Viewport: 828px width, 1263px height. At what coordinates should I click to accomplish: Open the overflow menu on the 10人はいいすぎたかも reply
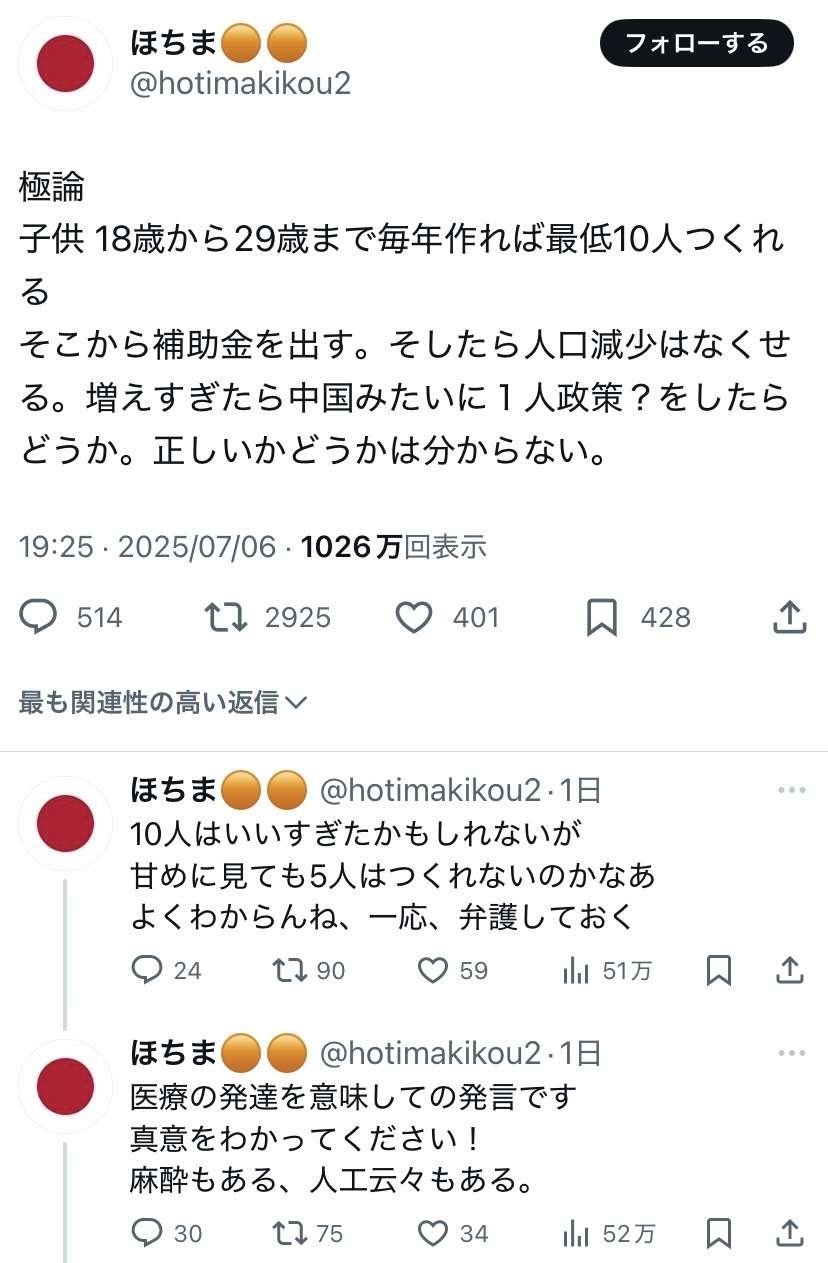pyautogui.click(x=791, y=790)
